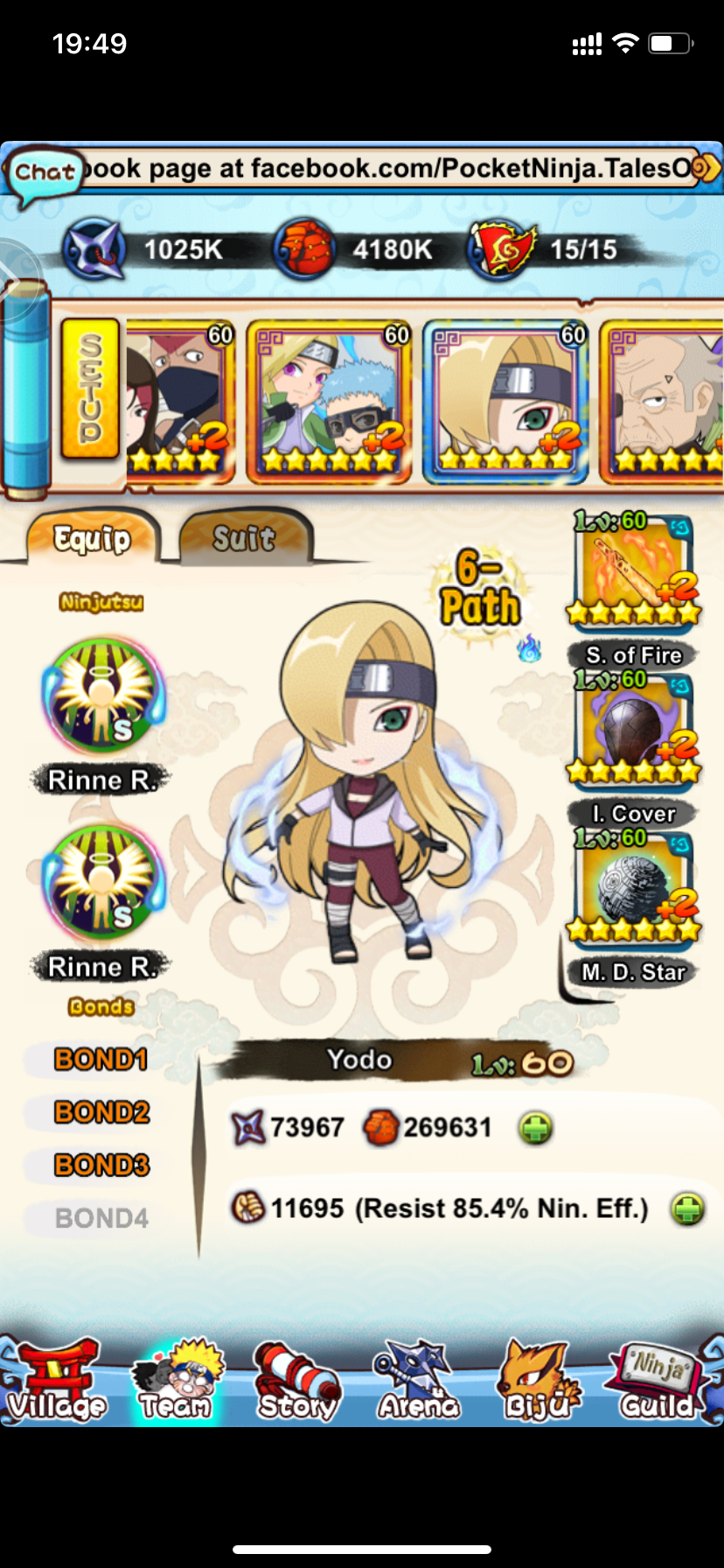724x1568 pixels.
Task: Select the Equip tab
Action: pos(93,538)
